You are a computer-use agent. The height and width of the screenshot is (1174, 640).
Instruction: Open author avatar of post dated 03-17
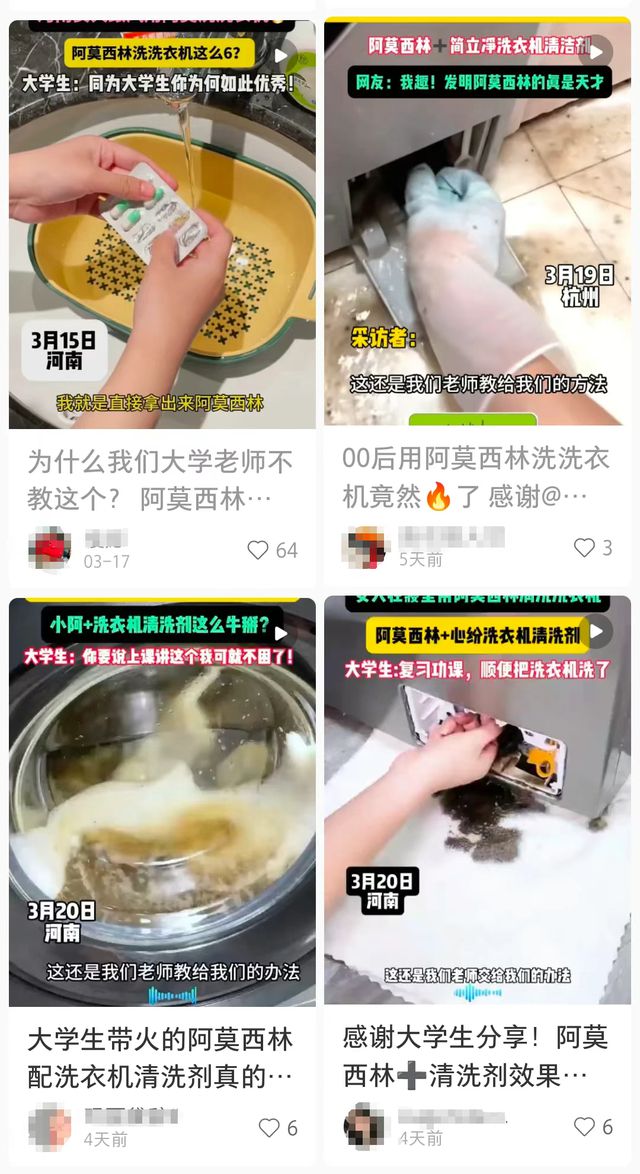coord(49,549)
